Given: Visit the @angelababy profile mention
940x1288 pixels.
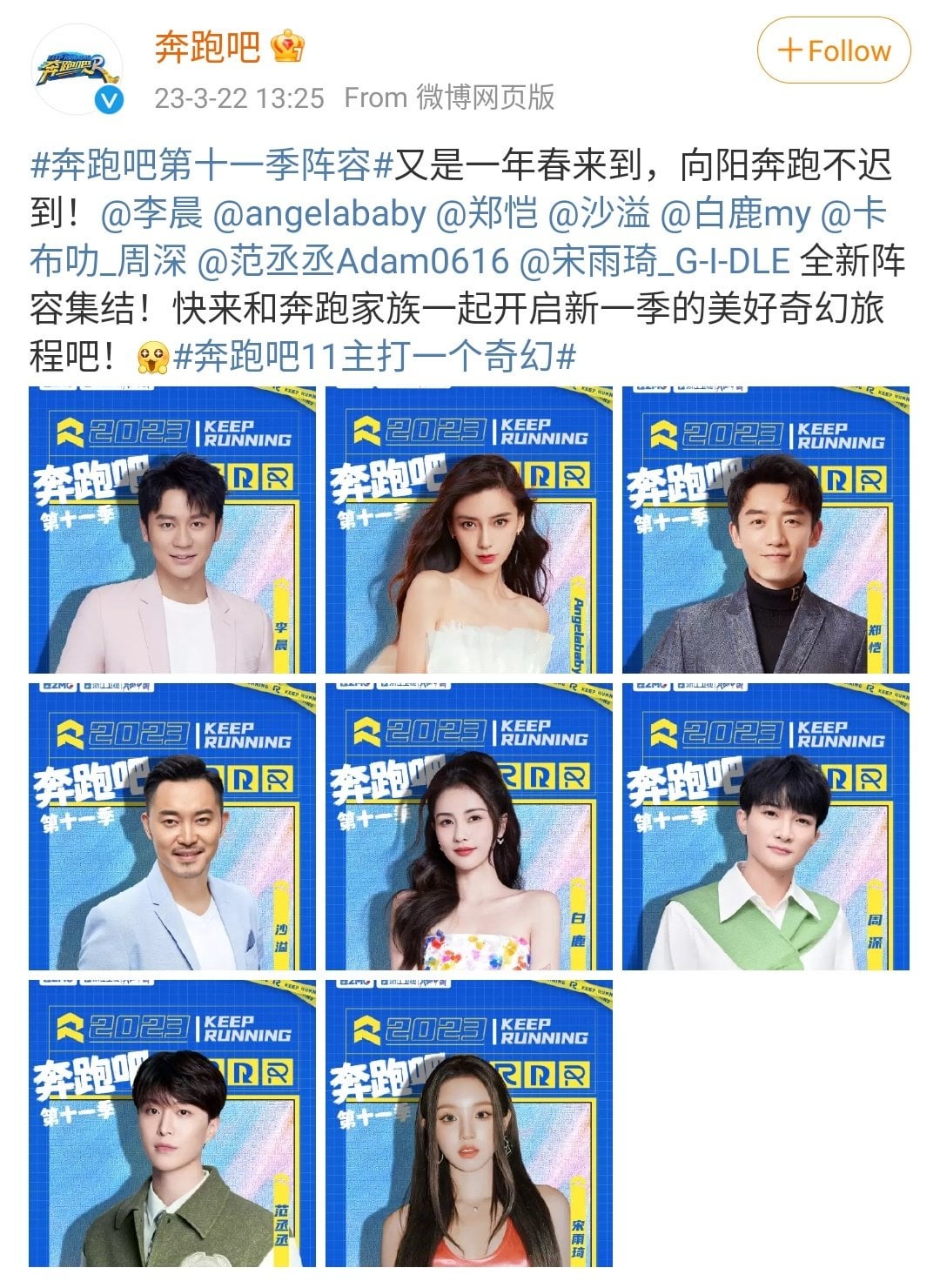Looking at the screenshot, I should tap(319, 213).
